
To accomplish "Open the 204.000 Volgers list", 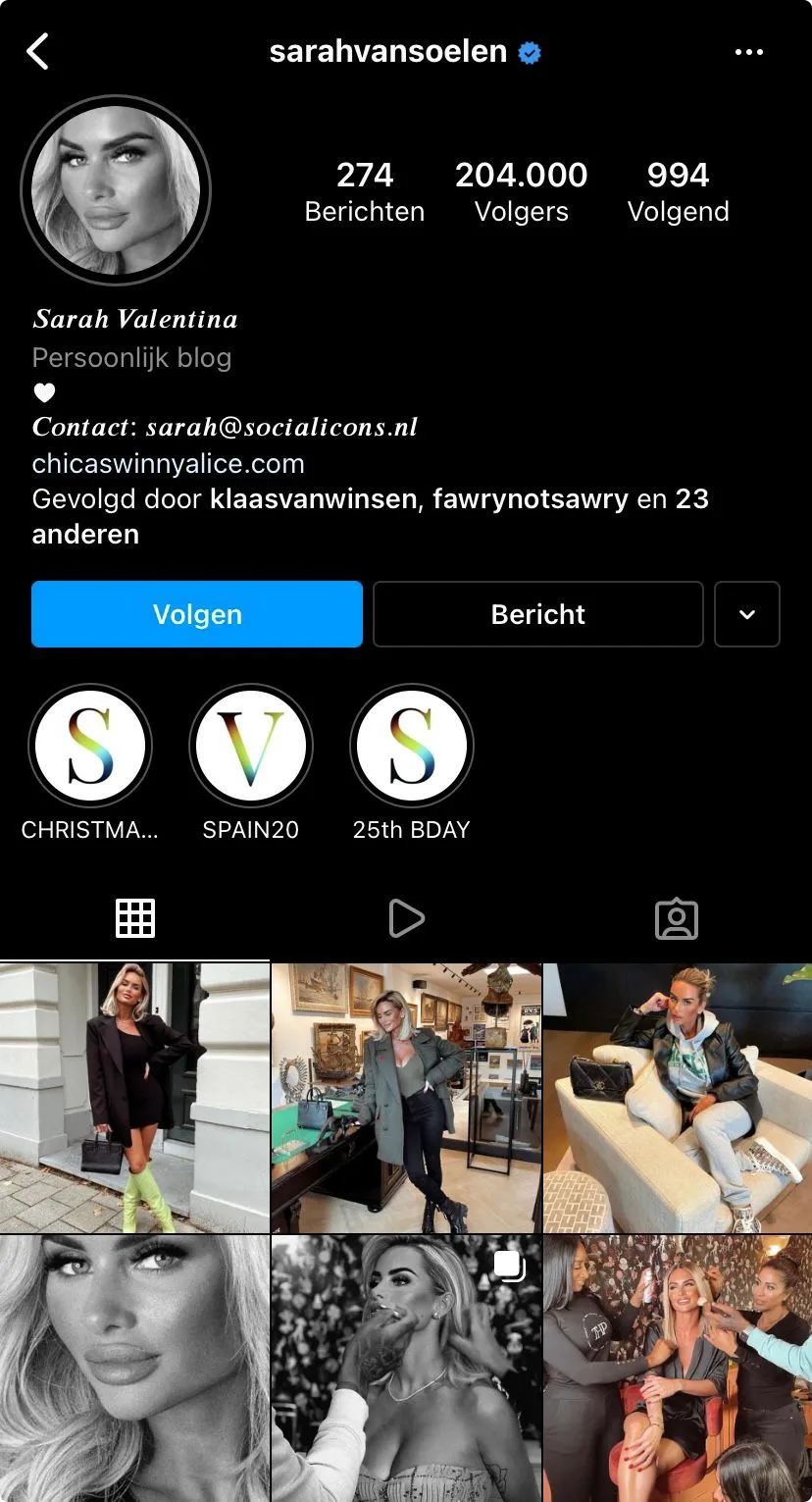I will (x=521, y=191).
